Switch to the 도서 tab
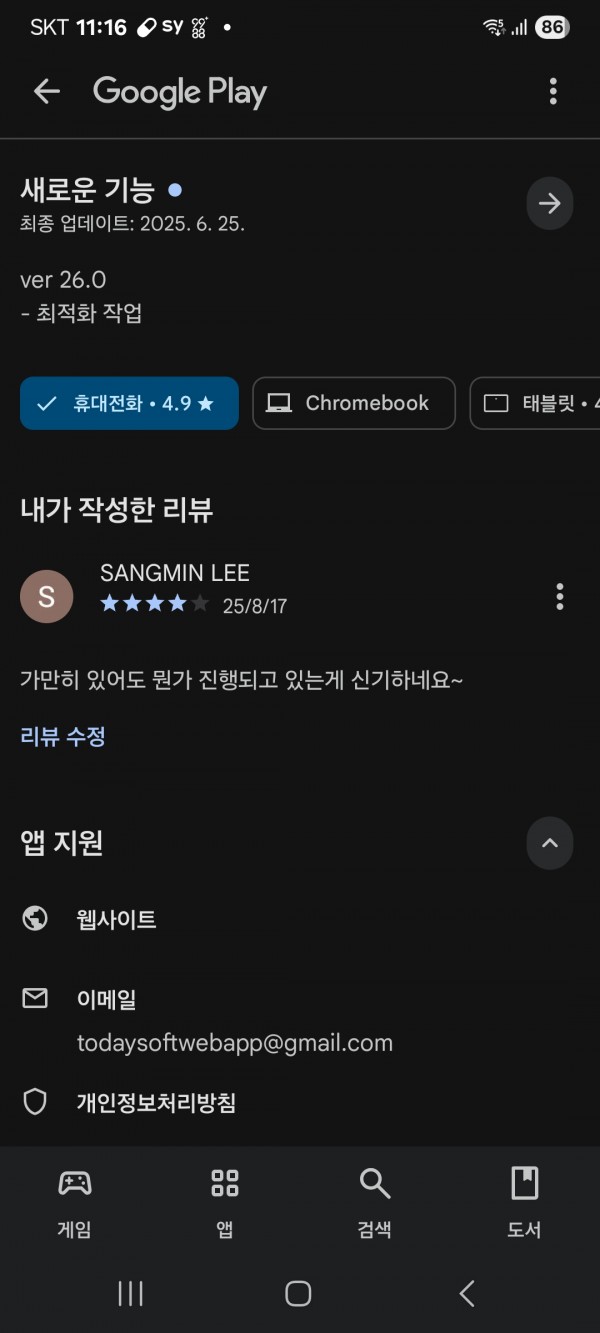600x1333 pixels. 524,1203
